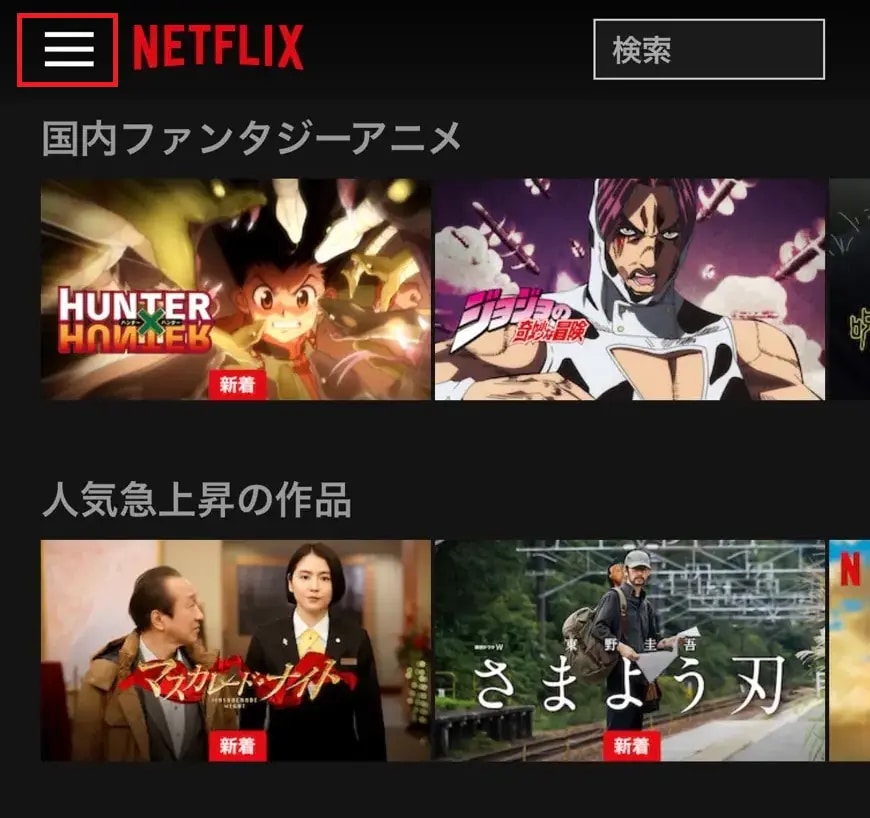Open the さまよう刃 drama tile
This screenshot has width=870, height=818.
click(629, 650)
